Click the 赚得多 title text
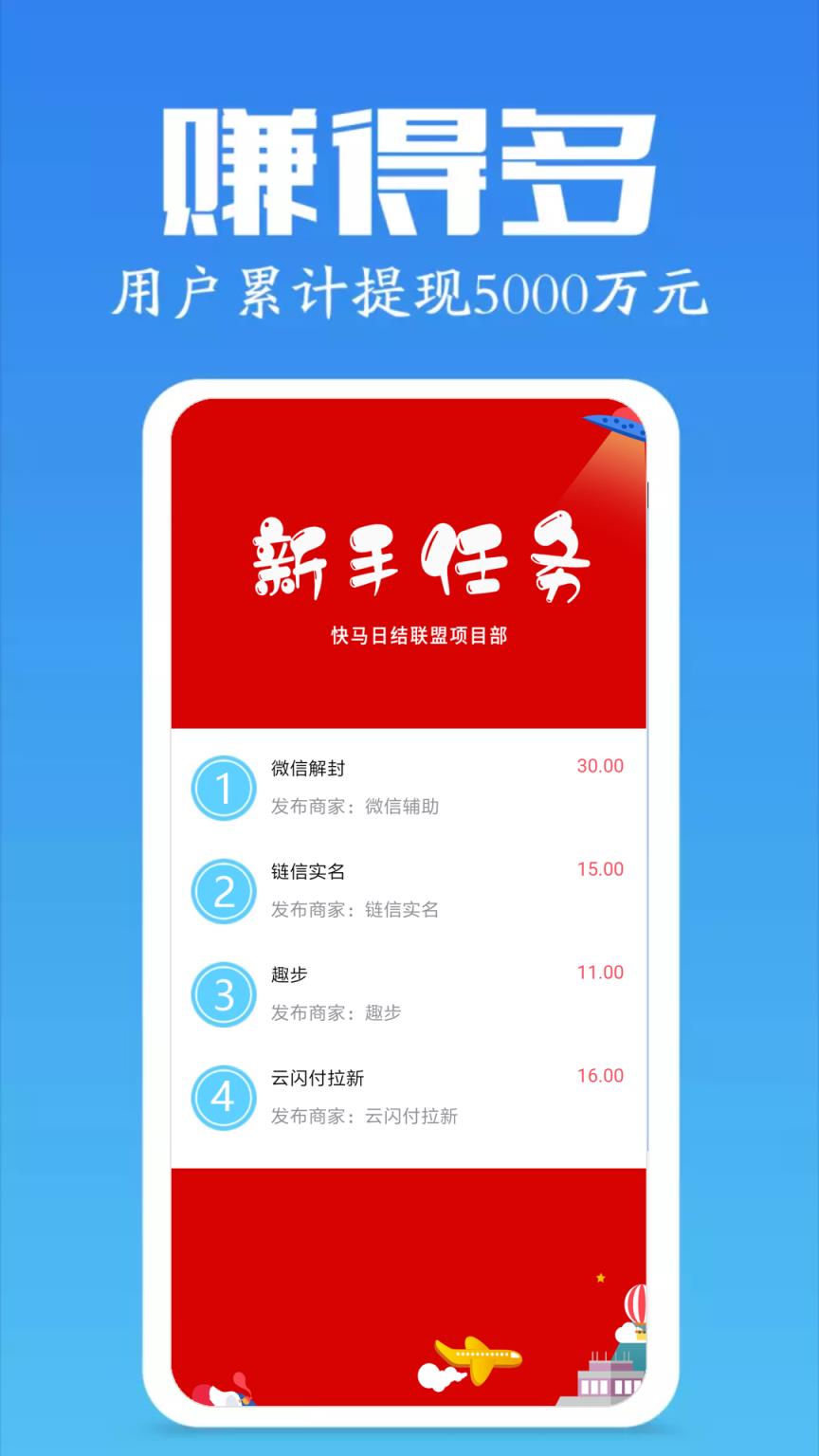Viewport: 819px width, 1456px height. coord(409,171)
